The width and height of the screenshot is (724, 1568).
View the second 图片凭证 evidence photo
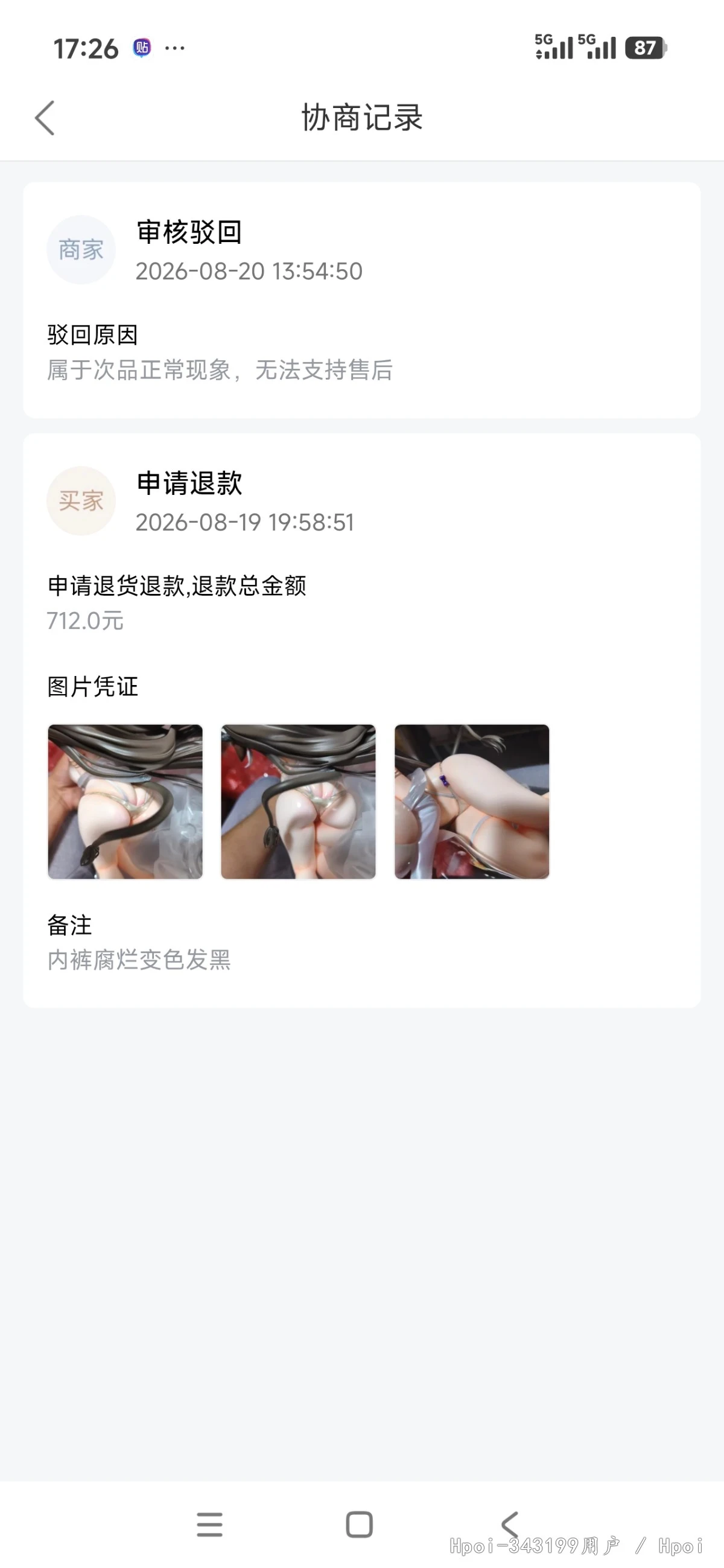pos(298,801)
